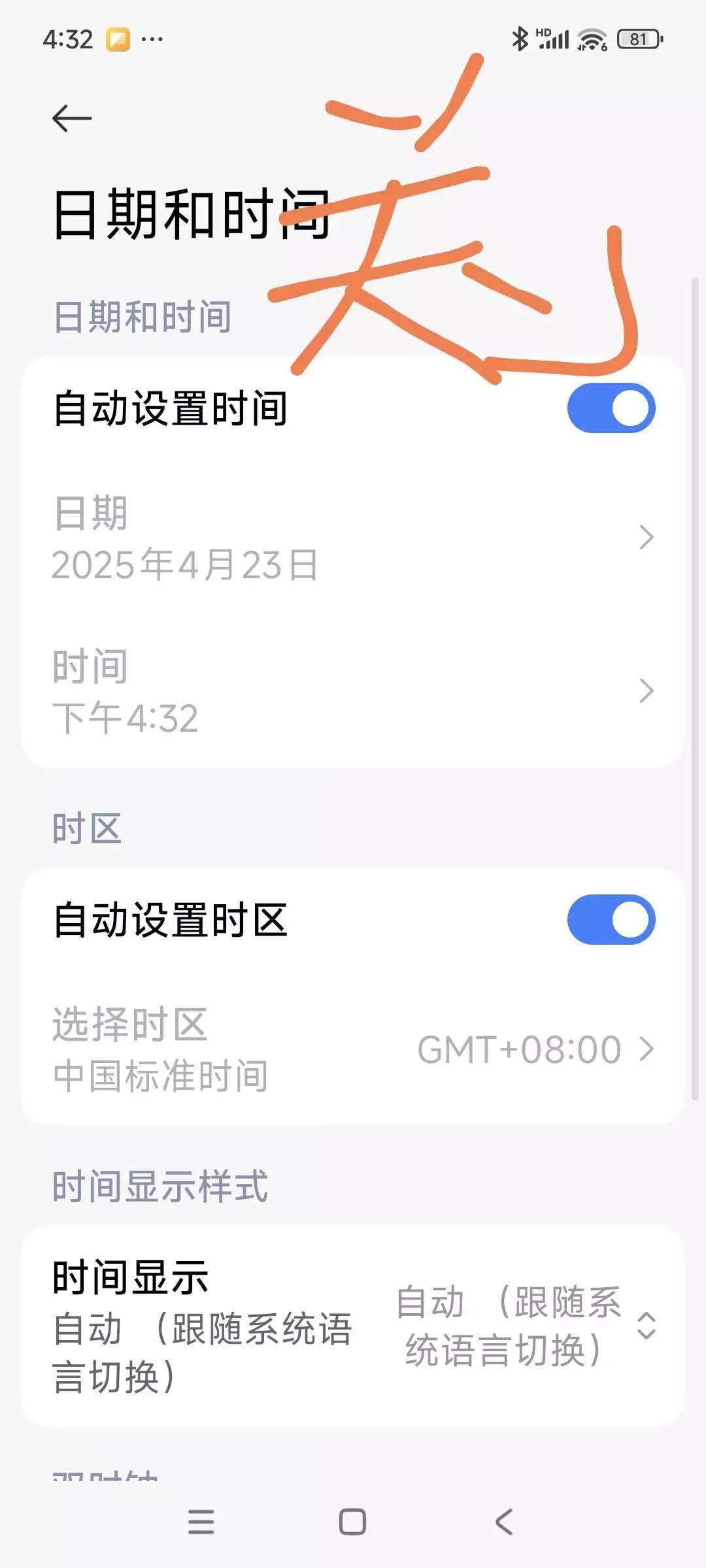706x1568 pixels.
Task: Go back from 日期和时间 page
Action: [72, 118]
